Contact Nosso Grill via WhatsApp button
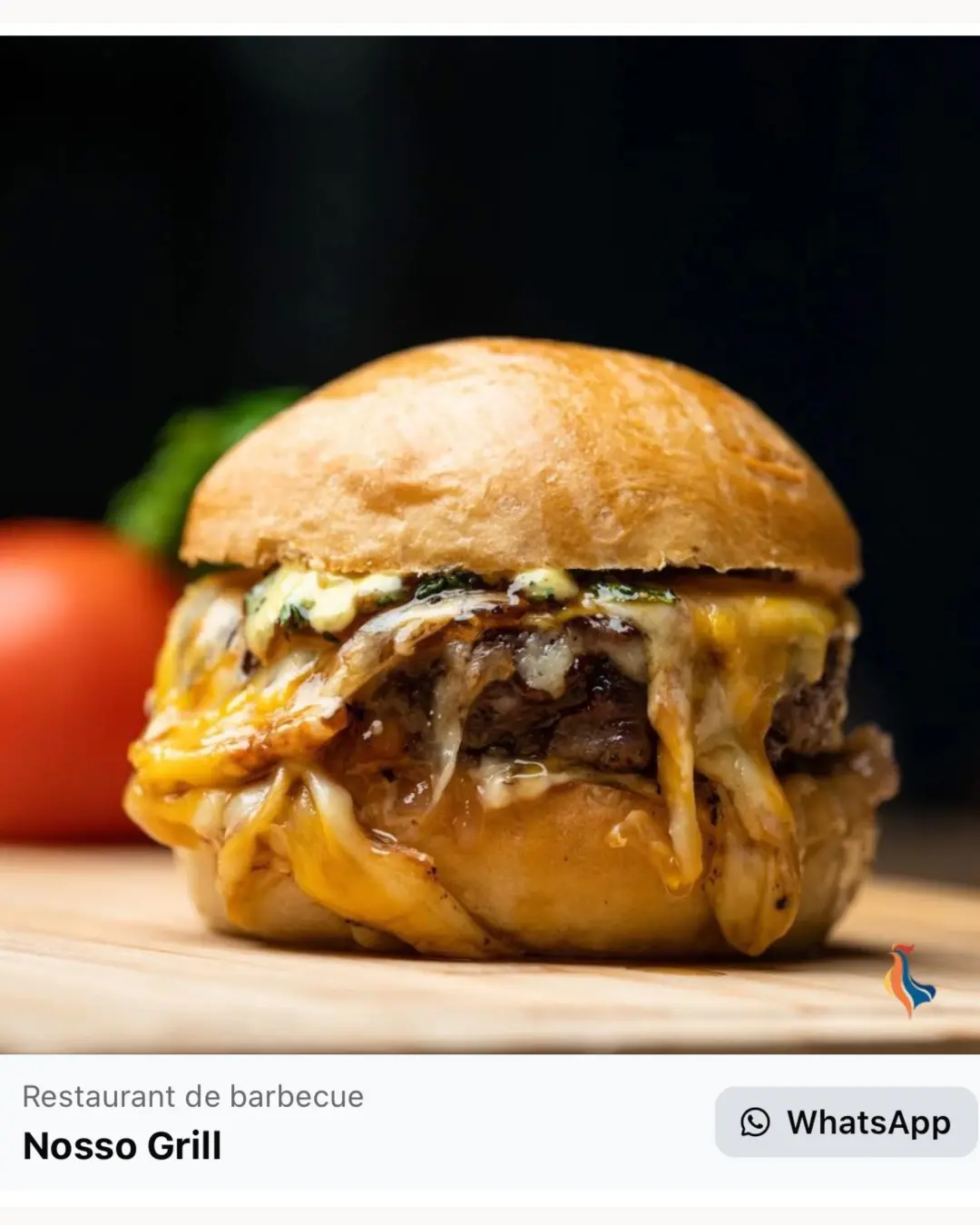 [846, 1122]
